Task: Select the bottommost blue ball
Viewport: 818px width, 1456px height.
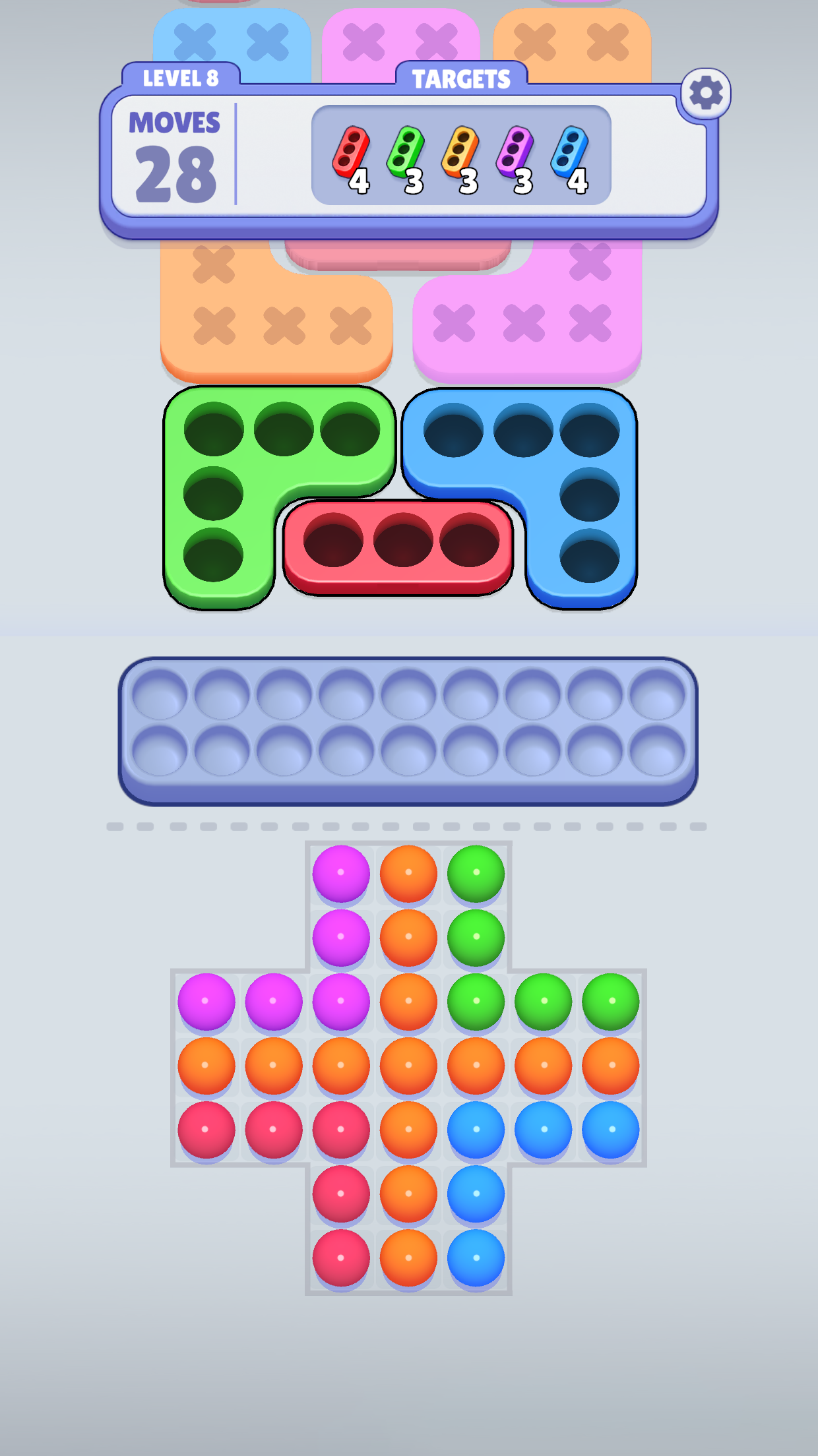Action: pos(476,1258)
